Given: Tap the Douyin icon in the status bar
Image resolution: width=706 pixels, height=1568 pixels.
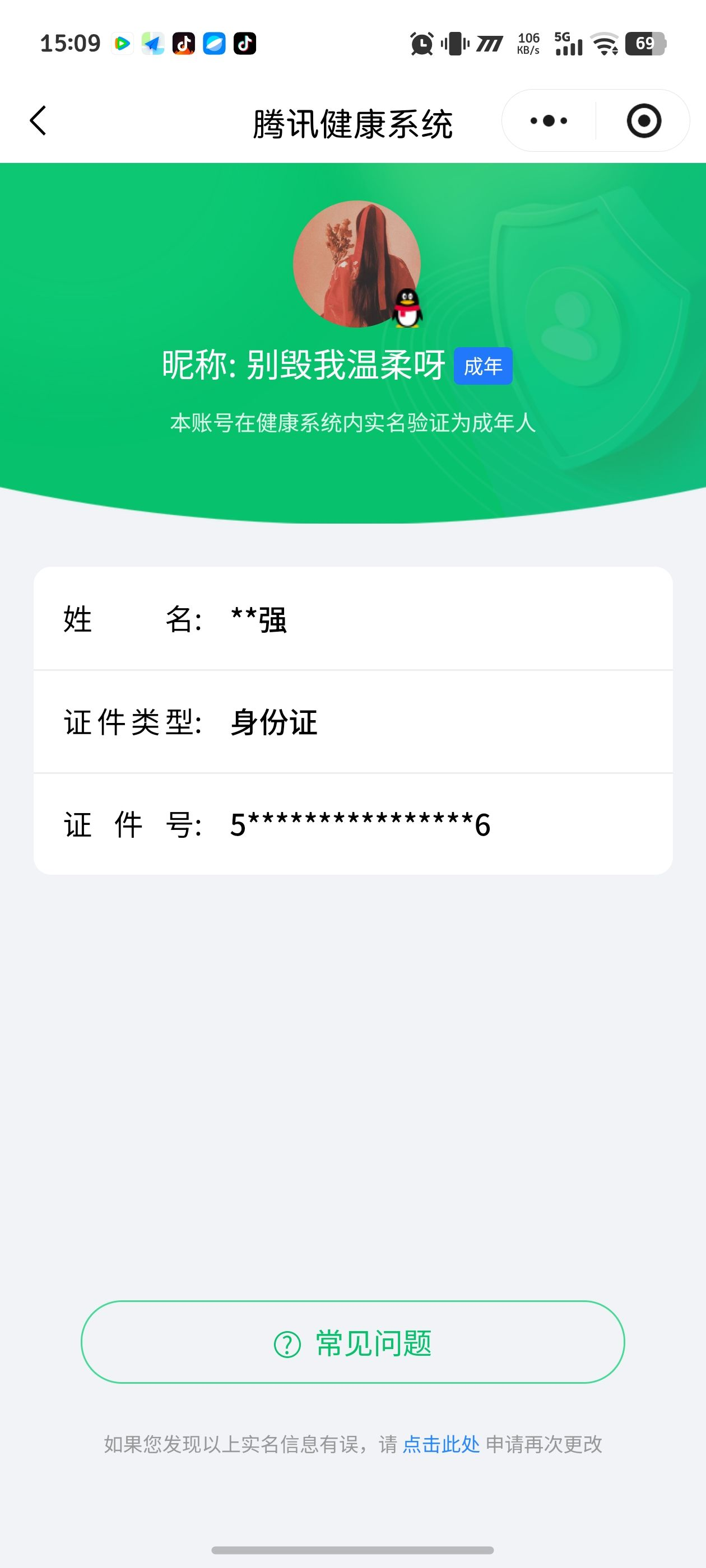Looking at the screenshot, I should (244, 43).
